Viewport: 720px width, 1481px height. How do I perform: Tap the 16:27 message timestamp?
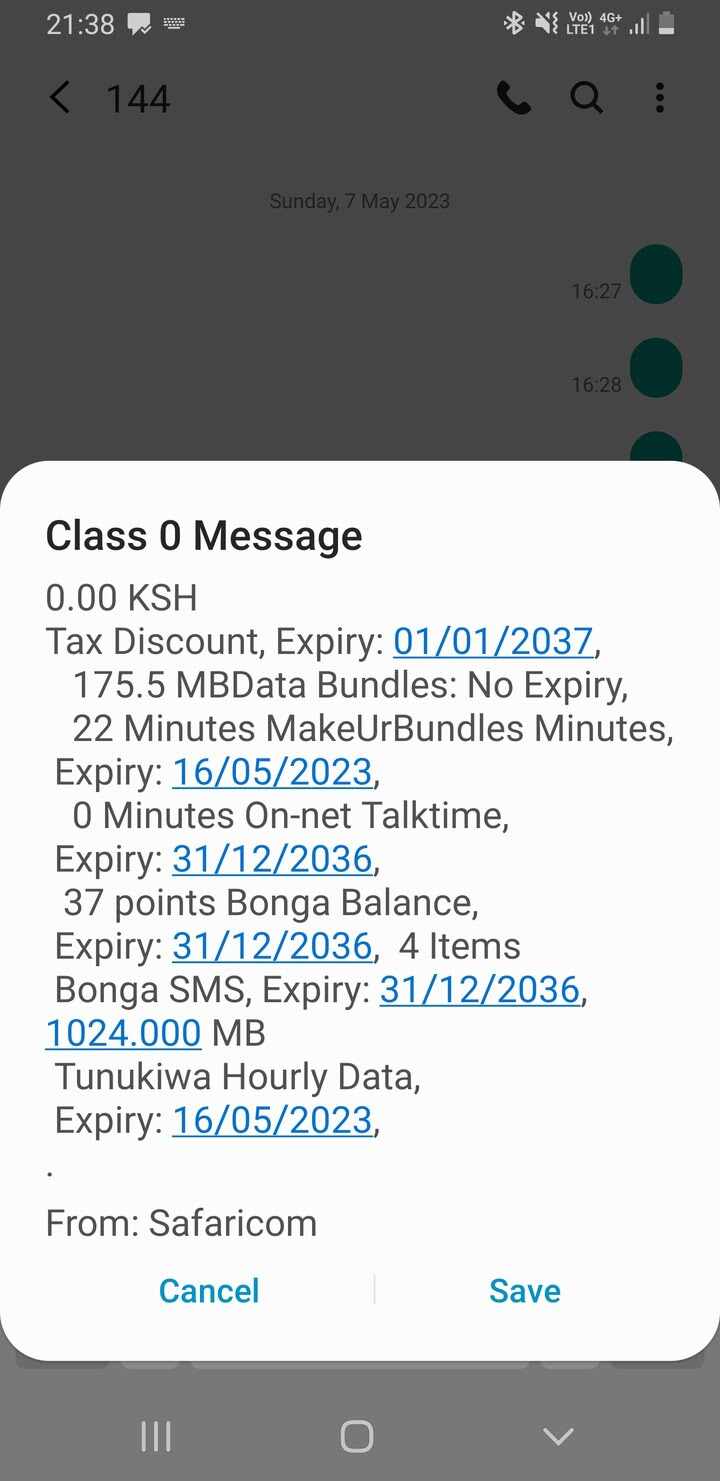click(595, 291)
